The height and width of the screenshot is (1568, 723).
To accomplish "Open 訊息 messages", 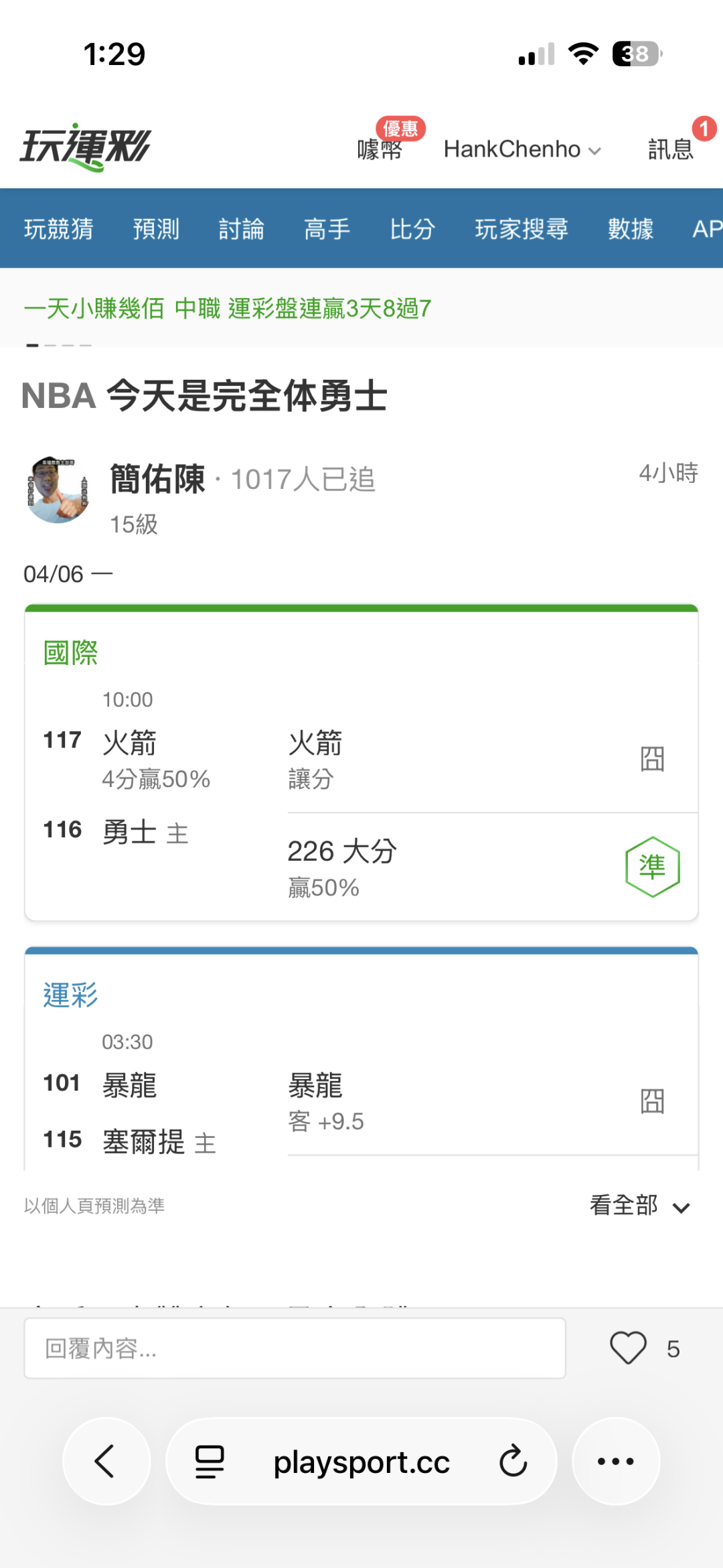I will tap(670, 149).
